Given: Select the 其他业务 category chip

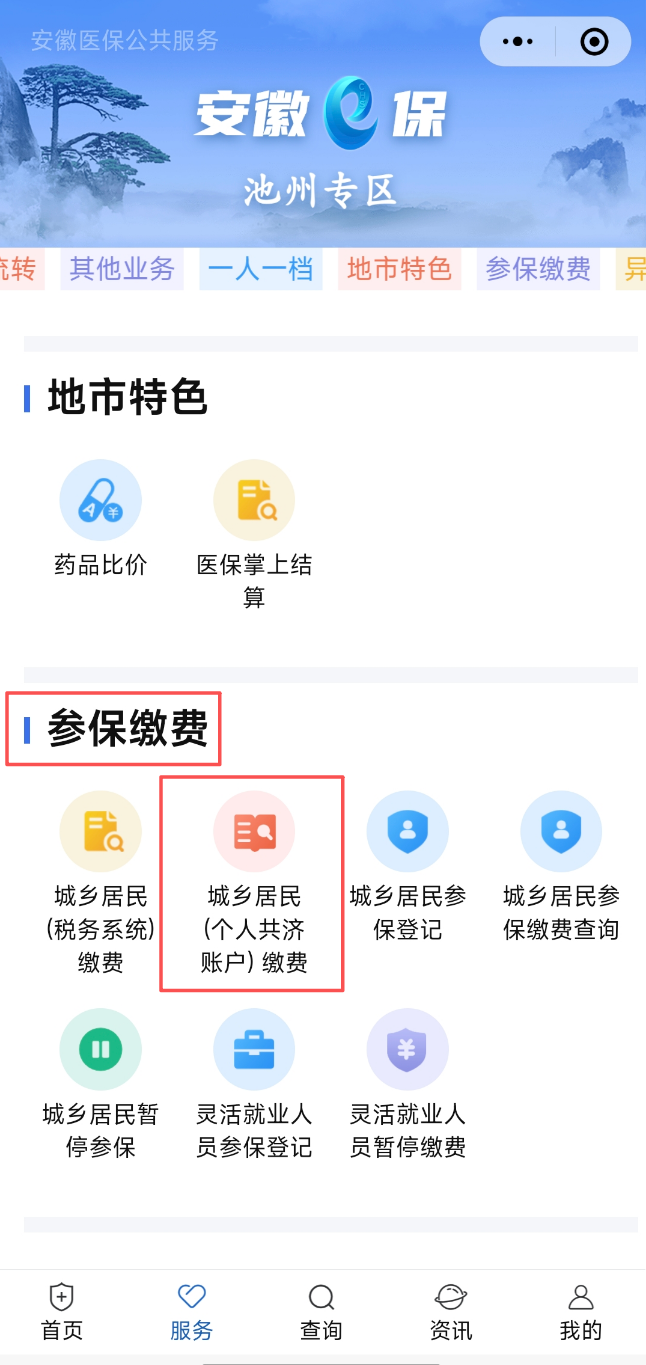Looking at the screenshot, I should coord(122,269).
